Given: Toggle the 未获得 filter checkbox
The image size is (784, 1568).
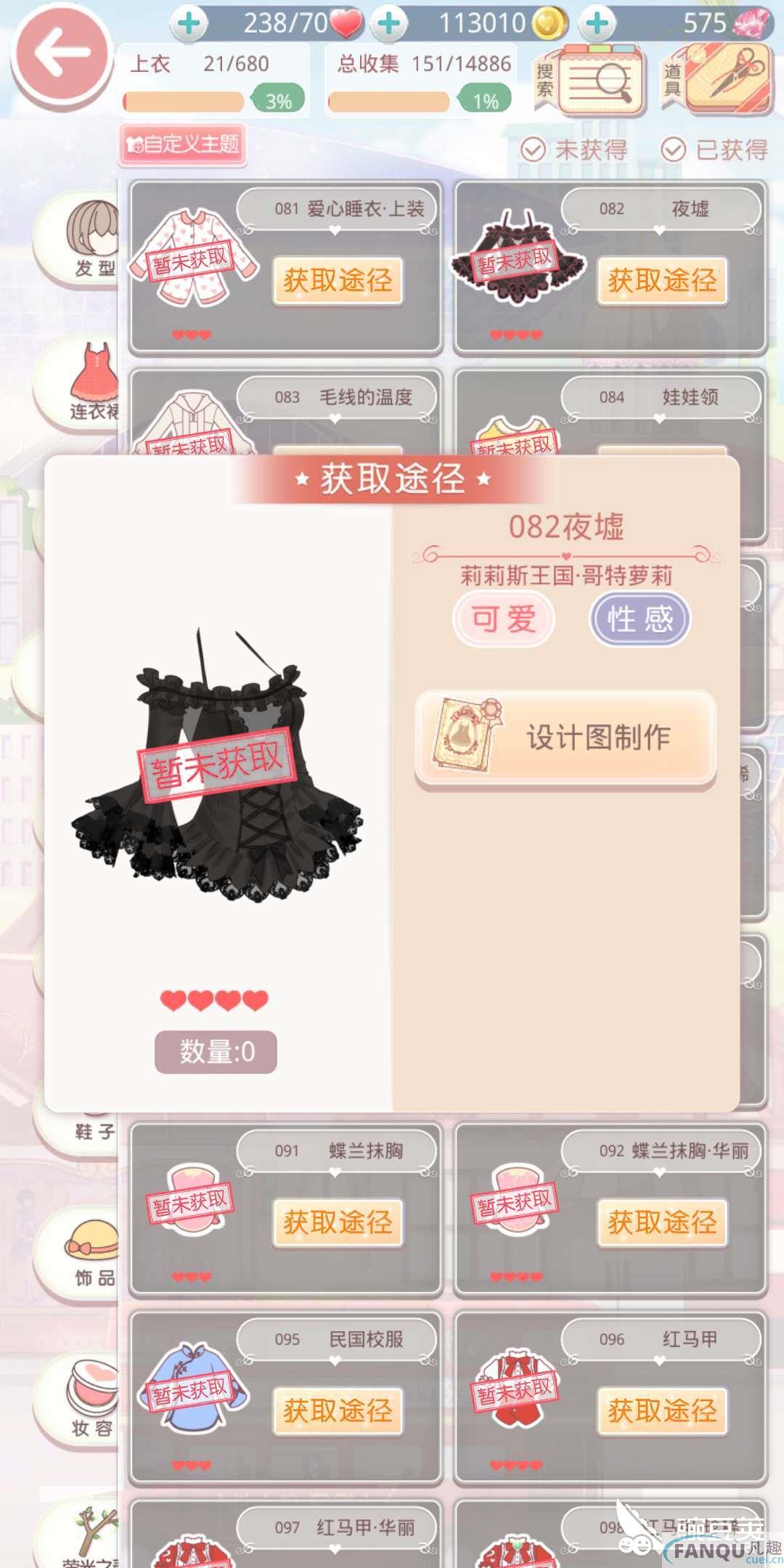Looking at the screenshot, I should click(573, 150).
